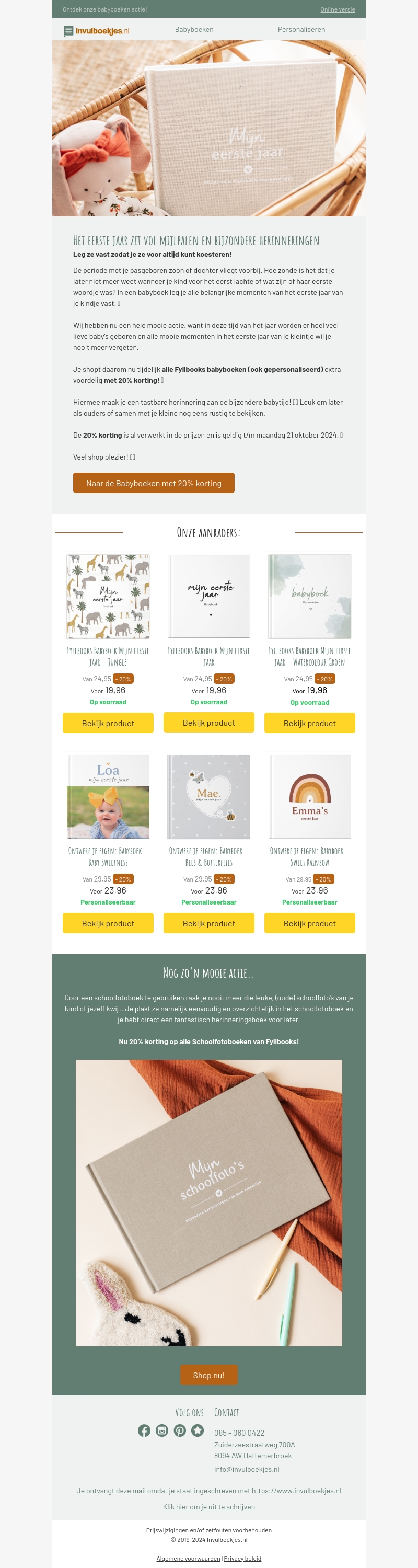Open the Emma's Sweet Rainbow book image
The width and height of the screenshot is (418, 1568).
[x=310, y=796]
